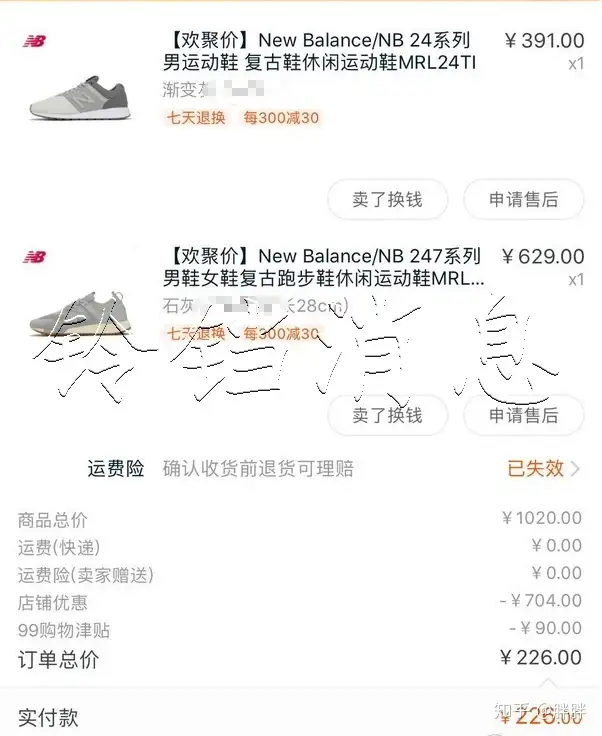Choose 卖了换钱 for the NB 247系列 shoes

387,414
